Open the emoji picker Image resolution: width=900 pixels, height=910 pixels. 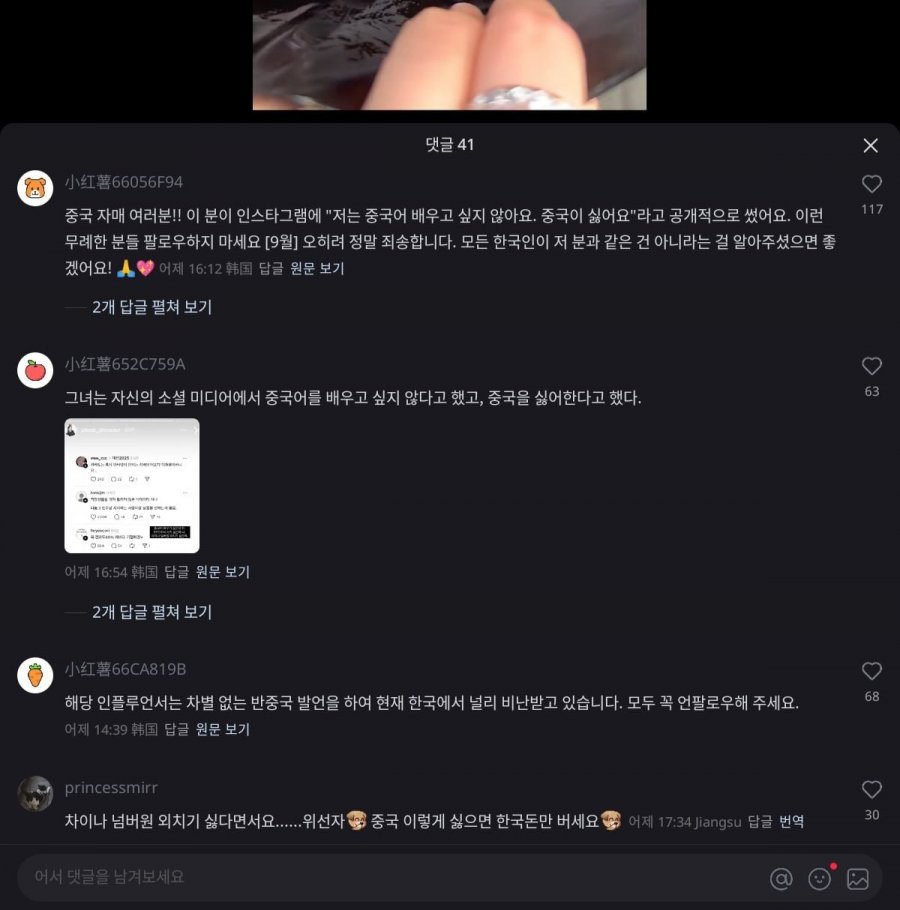coord(819,878)
